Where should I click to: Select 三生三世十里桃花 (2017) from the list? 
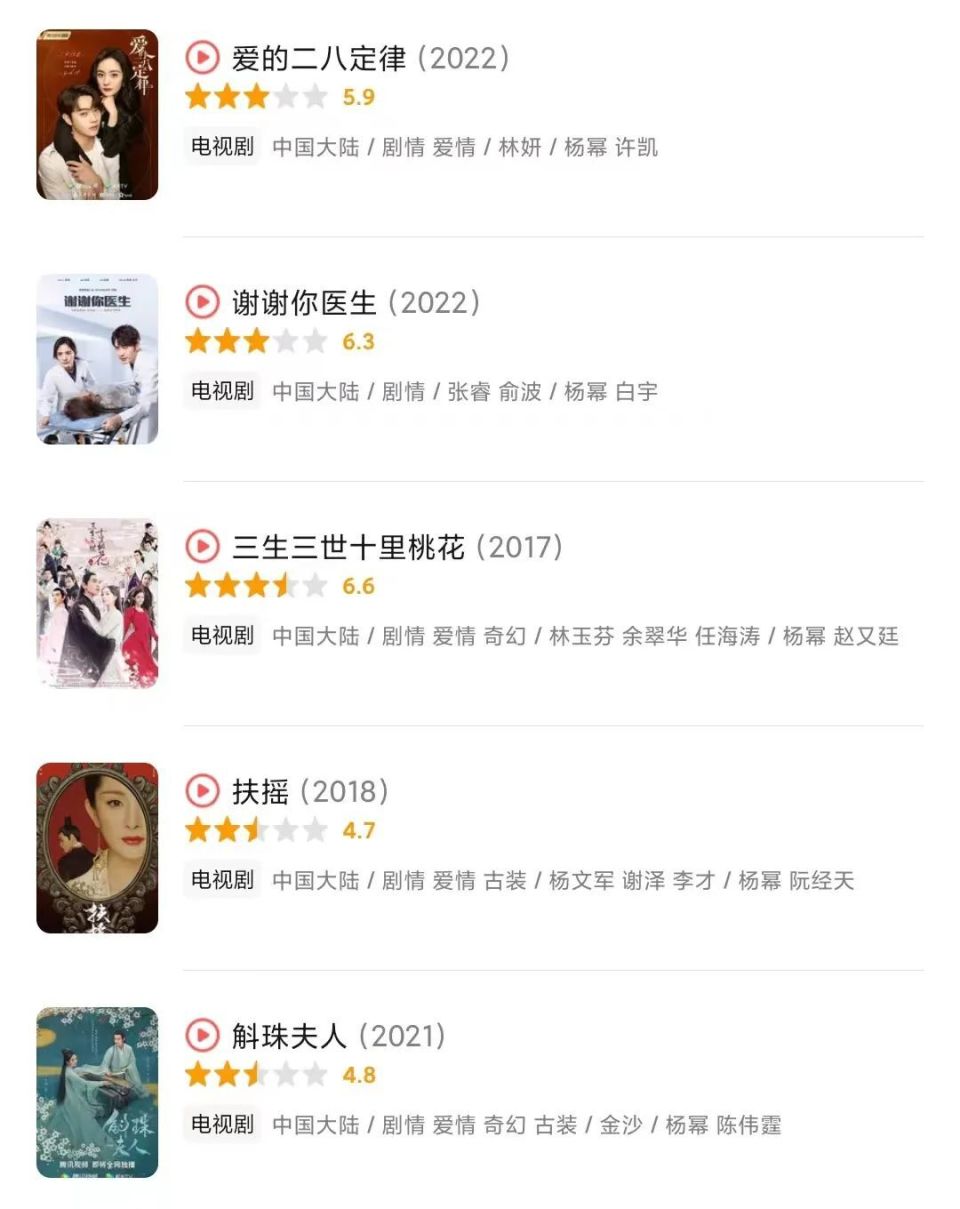point(397,547)
